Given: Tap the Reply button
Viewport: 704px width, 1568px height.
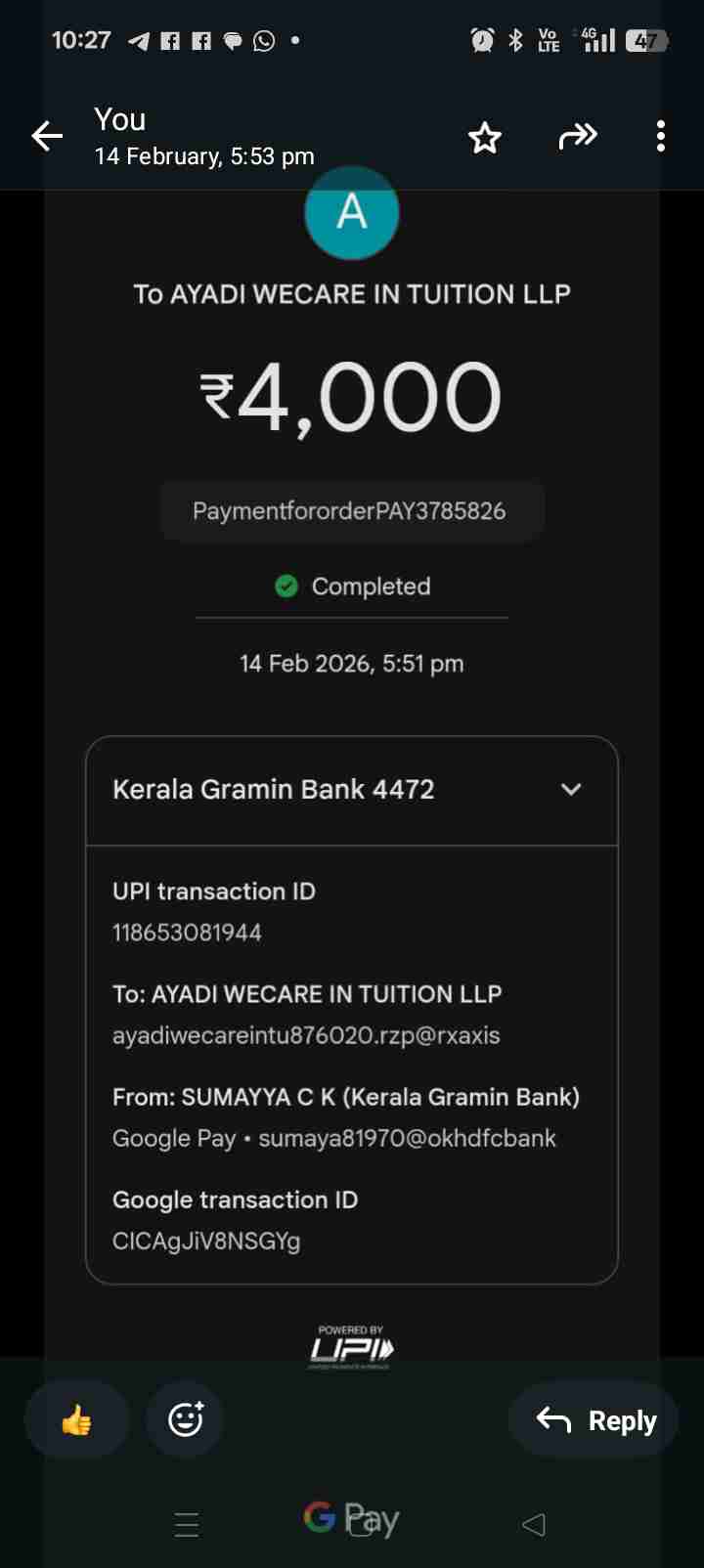Looking at the screenshot, I should click(595, 1420).
